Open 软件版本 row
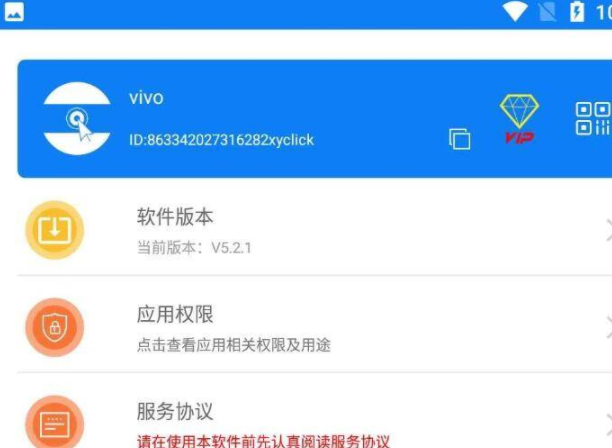The width and height of the screenshot is (612, 448). 310,230
